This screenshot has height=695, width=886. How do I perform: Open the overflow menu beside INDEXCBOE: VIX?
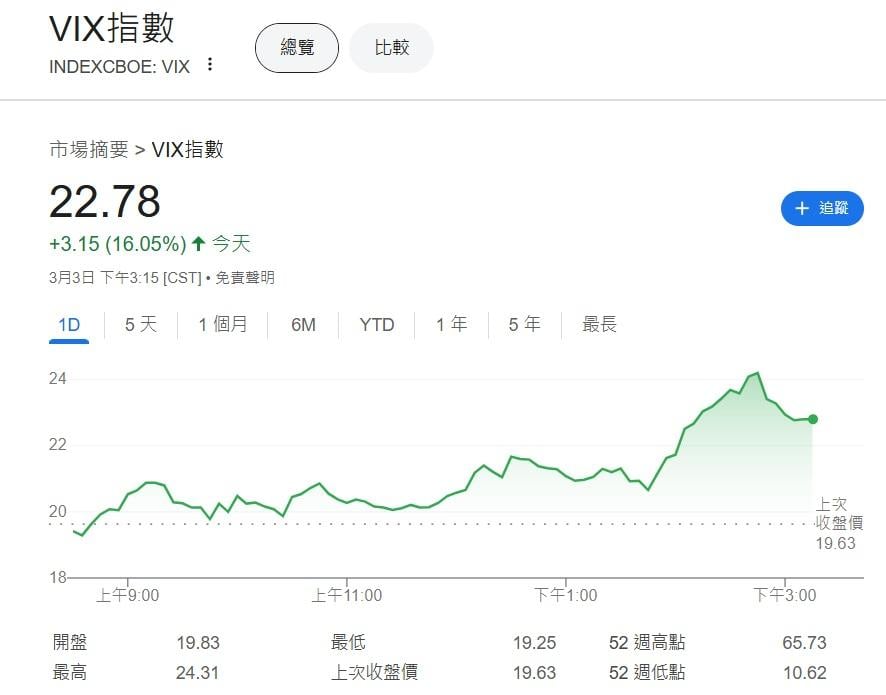[210, 65]
